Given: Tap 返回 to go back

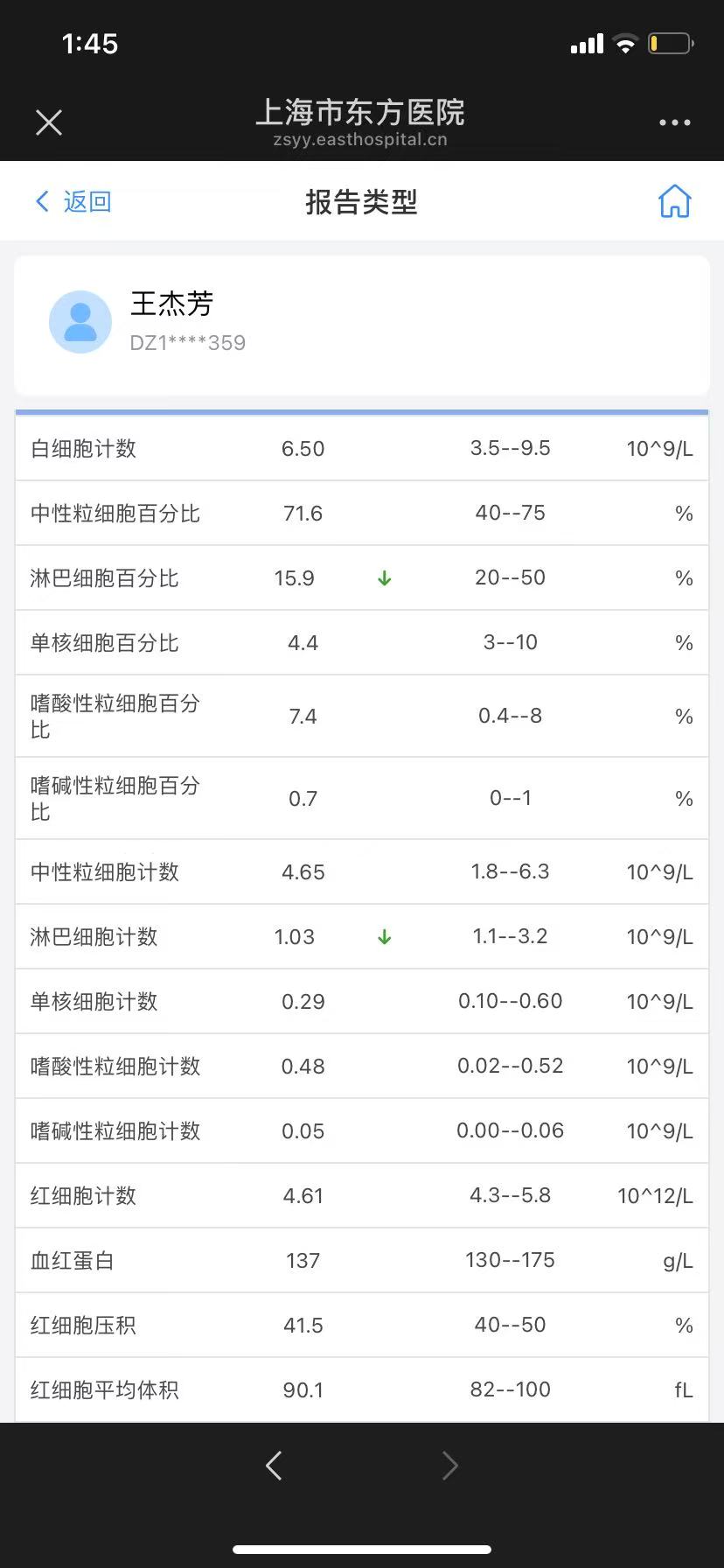Looking at the screenshot, I should tap(73, 202).
